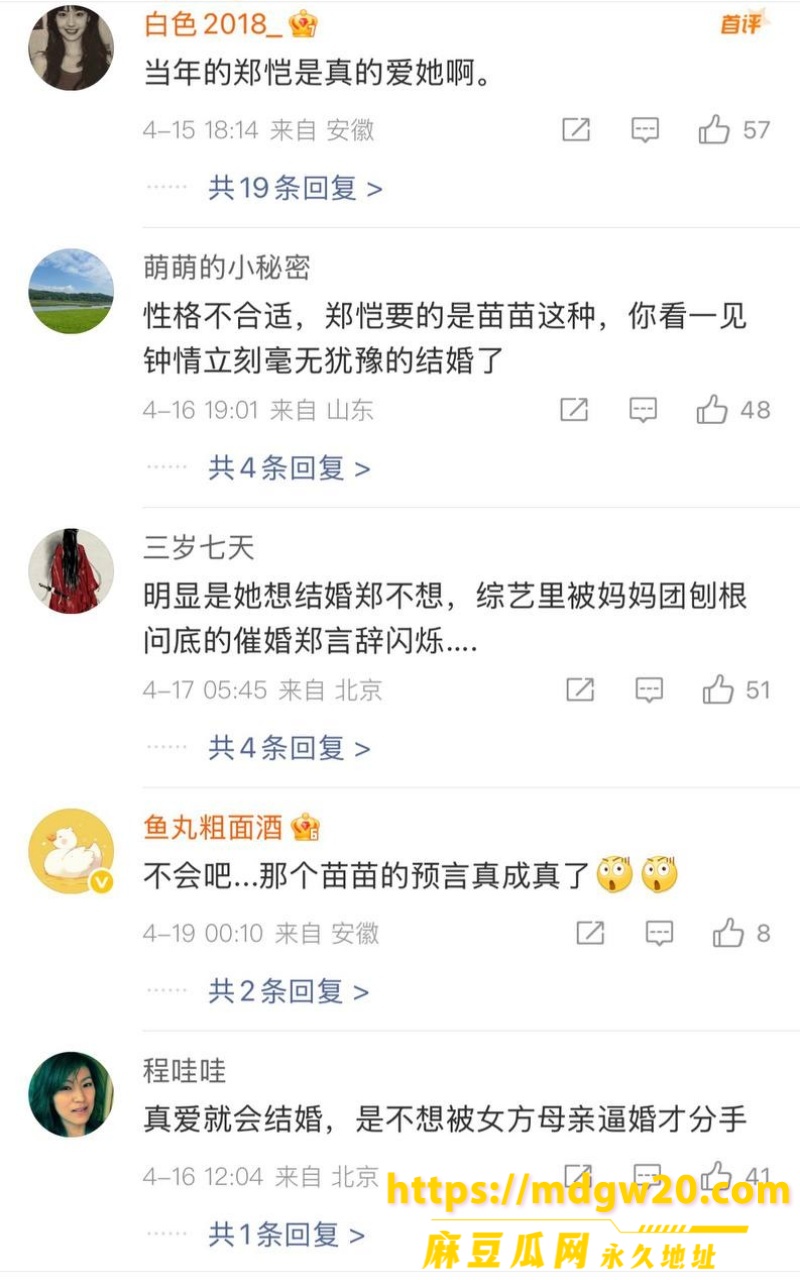800x1280 pixels.
Task: Open 程哇哇's profile picture
Action: (71, 1094)
